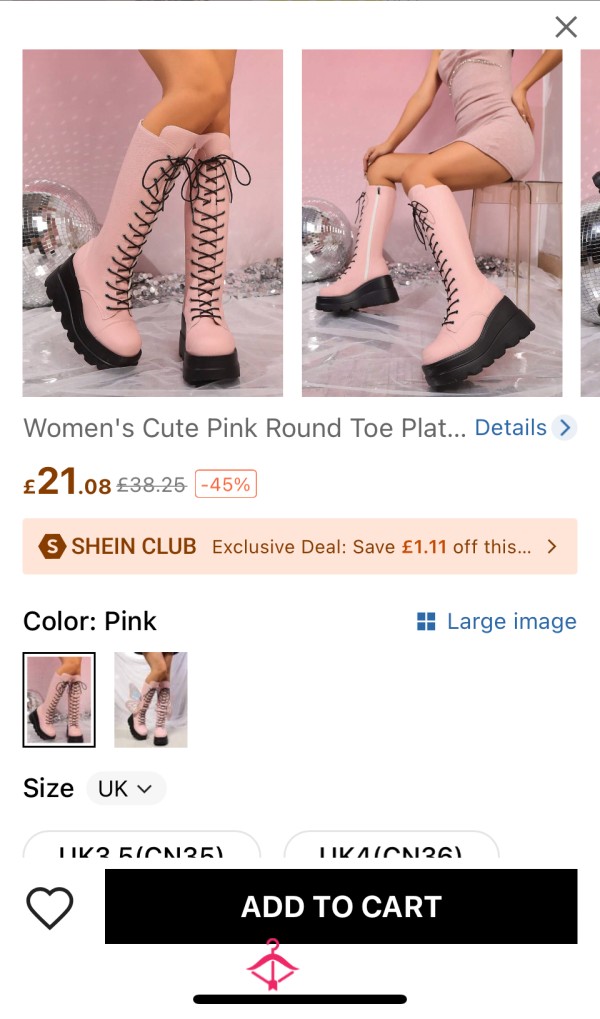Image resolution: width=600 pixels, height=1019 pixels.
Task: Switch to Large image view
Action: 497,621
